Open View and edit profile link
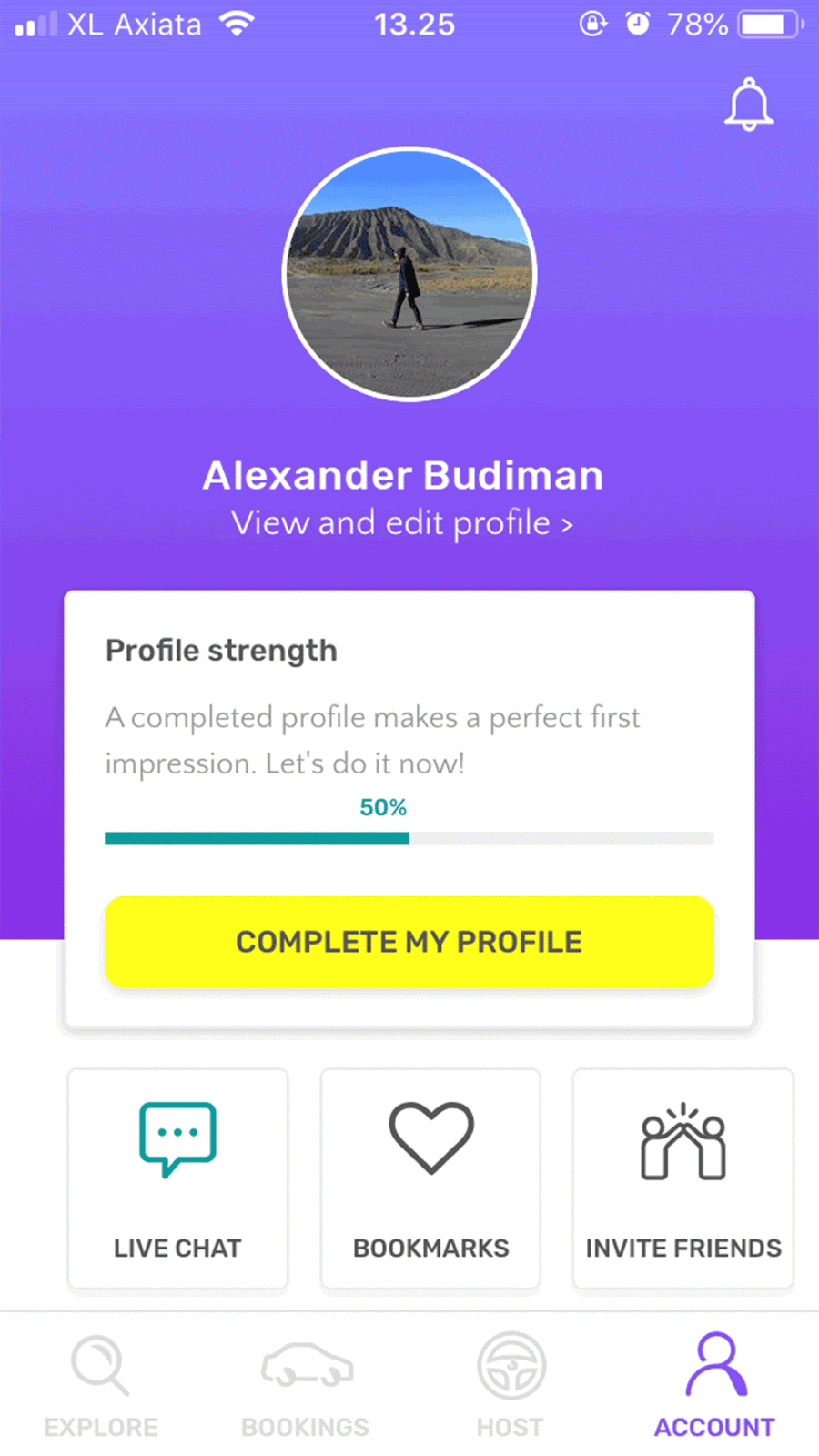The height and width of the screenshot is (1456, 819). point(402,523)
